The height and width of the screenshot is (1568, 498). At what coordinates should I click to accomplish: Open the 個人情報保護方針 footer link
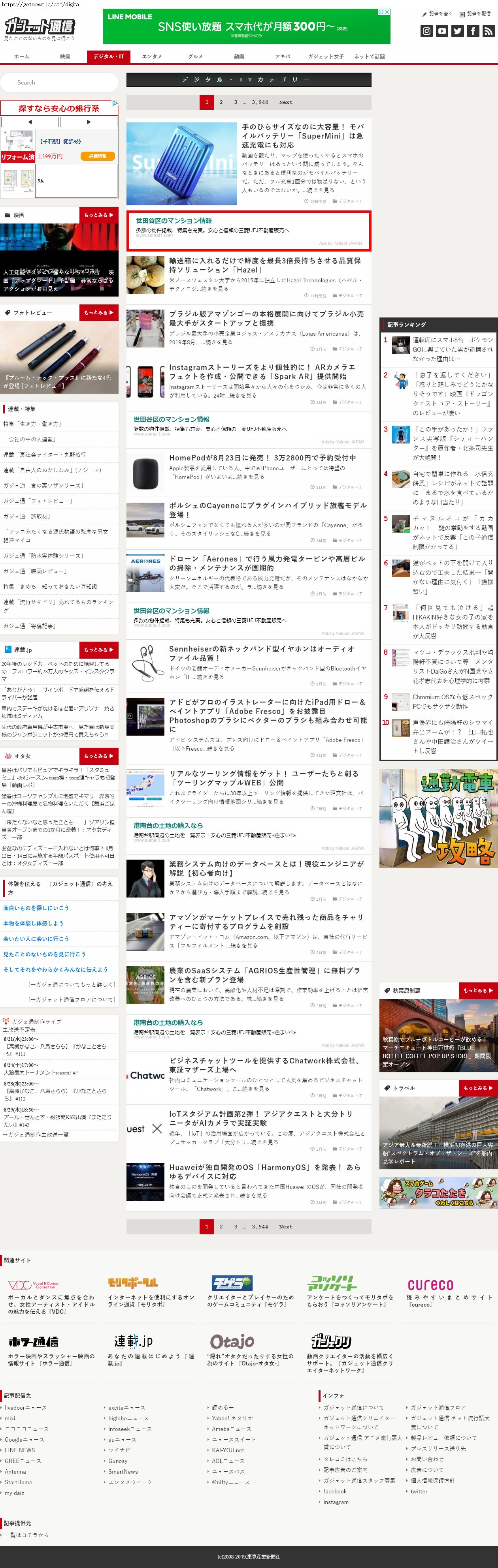coord(432,1480)
